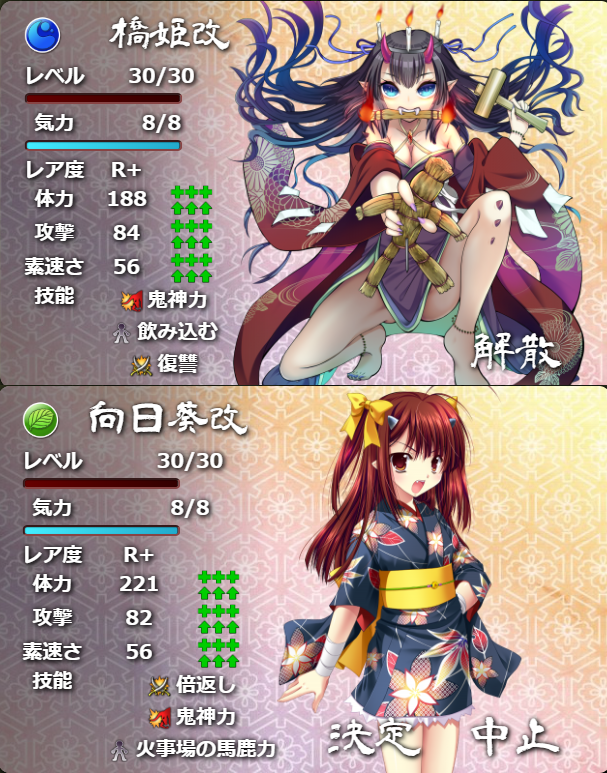Confirm with the 決定 button
This screenshot has width=607, height=773.
pyautogui.click(x=374, y=737)
